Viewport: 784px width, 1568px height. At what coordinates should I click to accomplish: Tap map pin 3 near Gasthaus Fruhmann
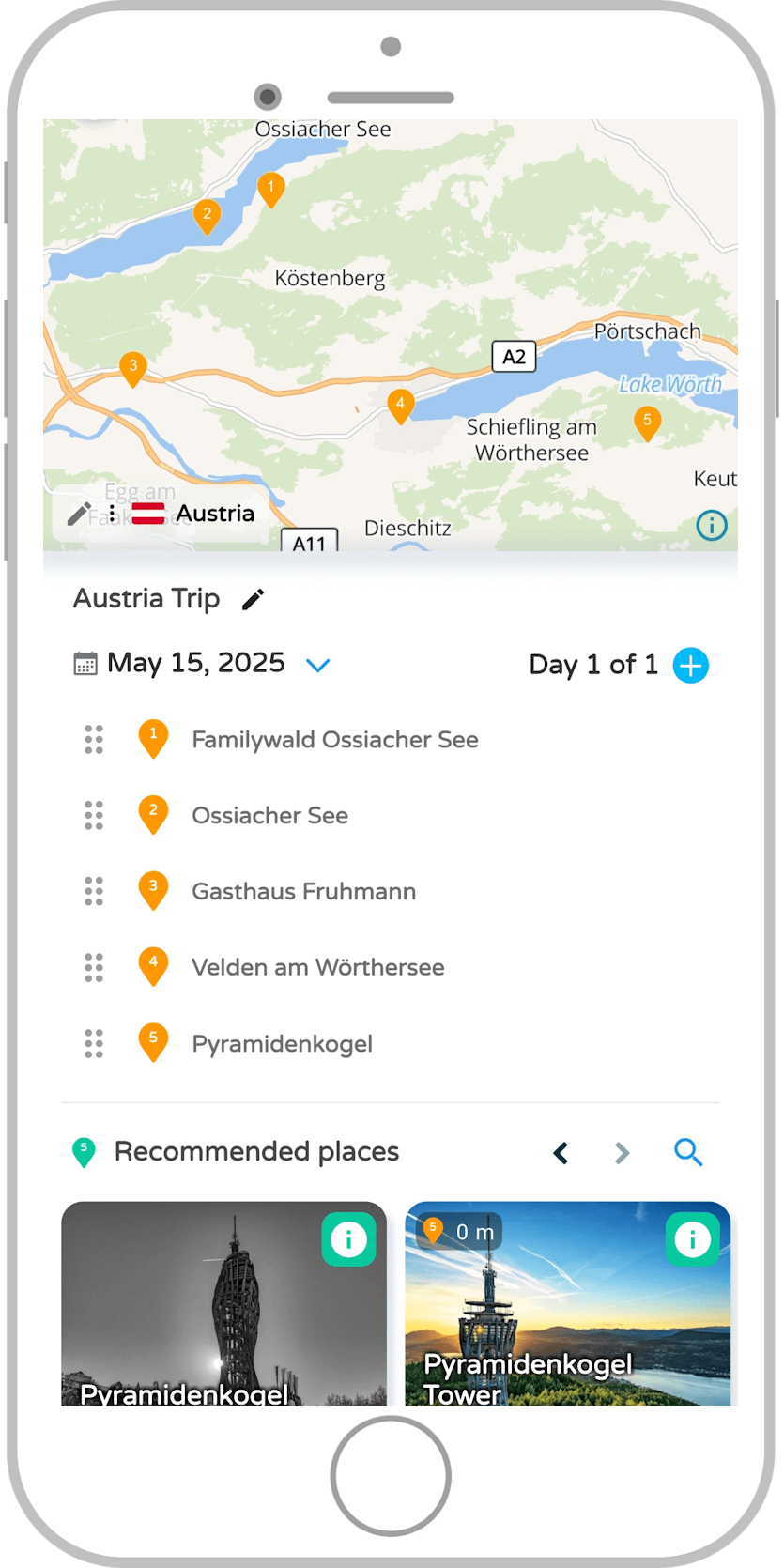pos(133,368)
